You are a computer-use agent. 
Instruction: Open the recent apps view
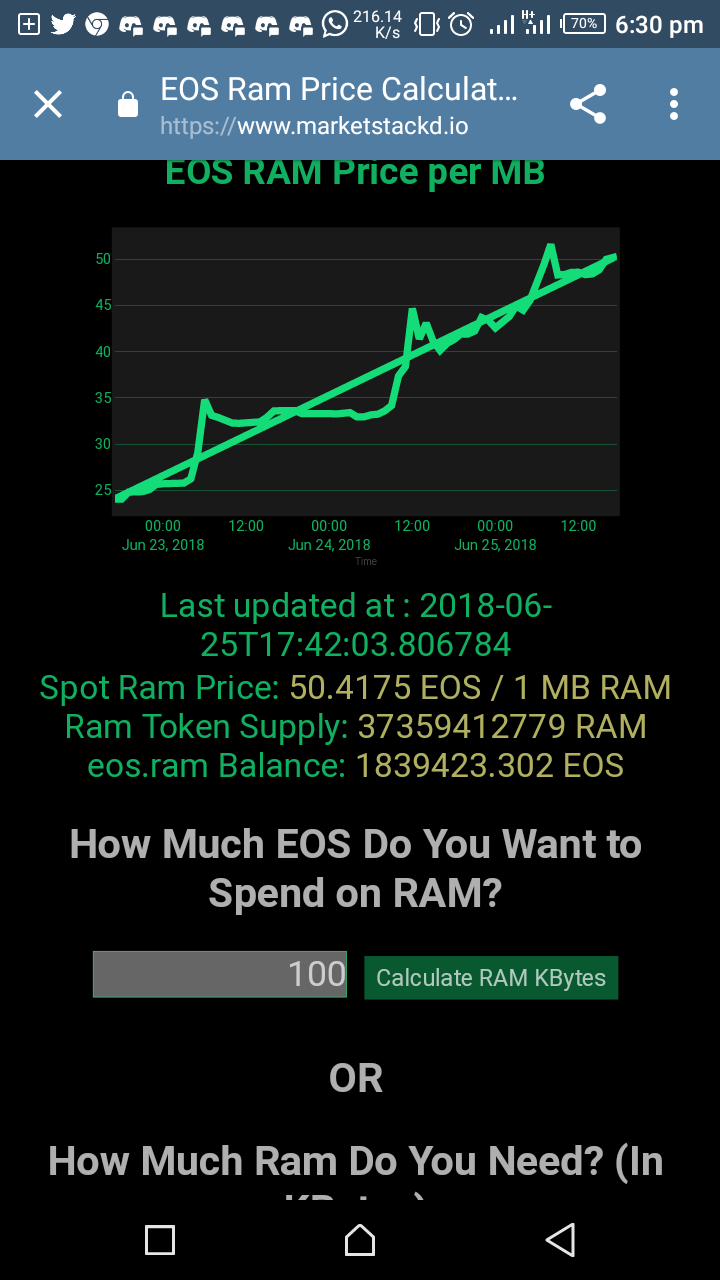point(160,1240)
